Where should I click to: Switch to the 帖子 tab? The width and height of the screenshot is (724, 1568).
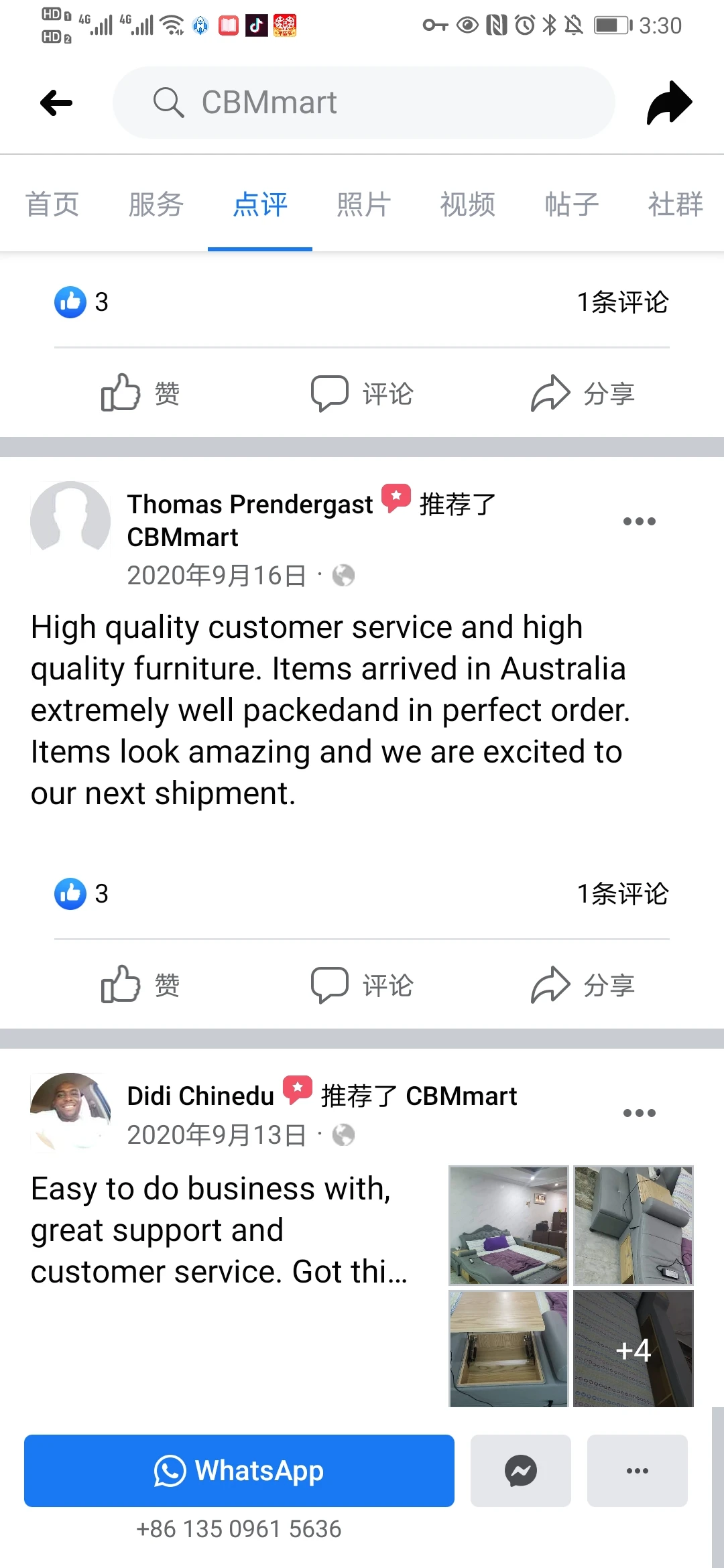pyautogui.click(x=572, y=204)
